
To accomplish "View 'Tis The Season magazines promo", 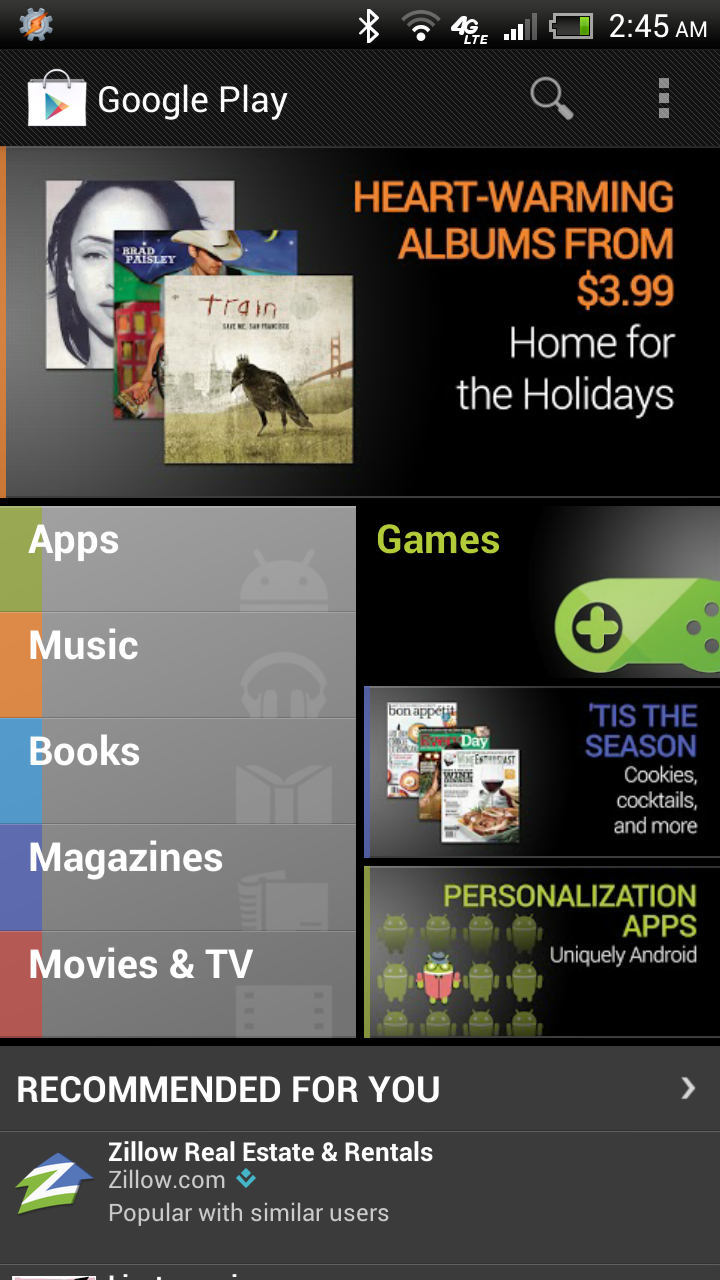I will point(542,772).
